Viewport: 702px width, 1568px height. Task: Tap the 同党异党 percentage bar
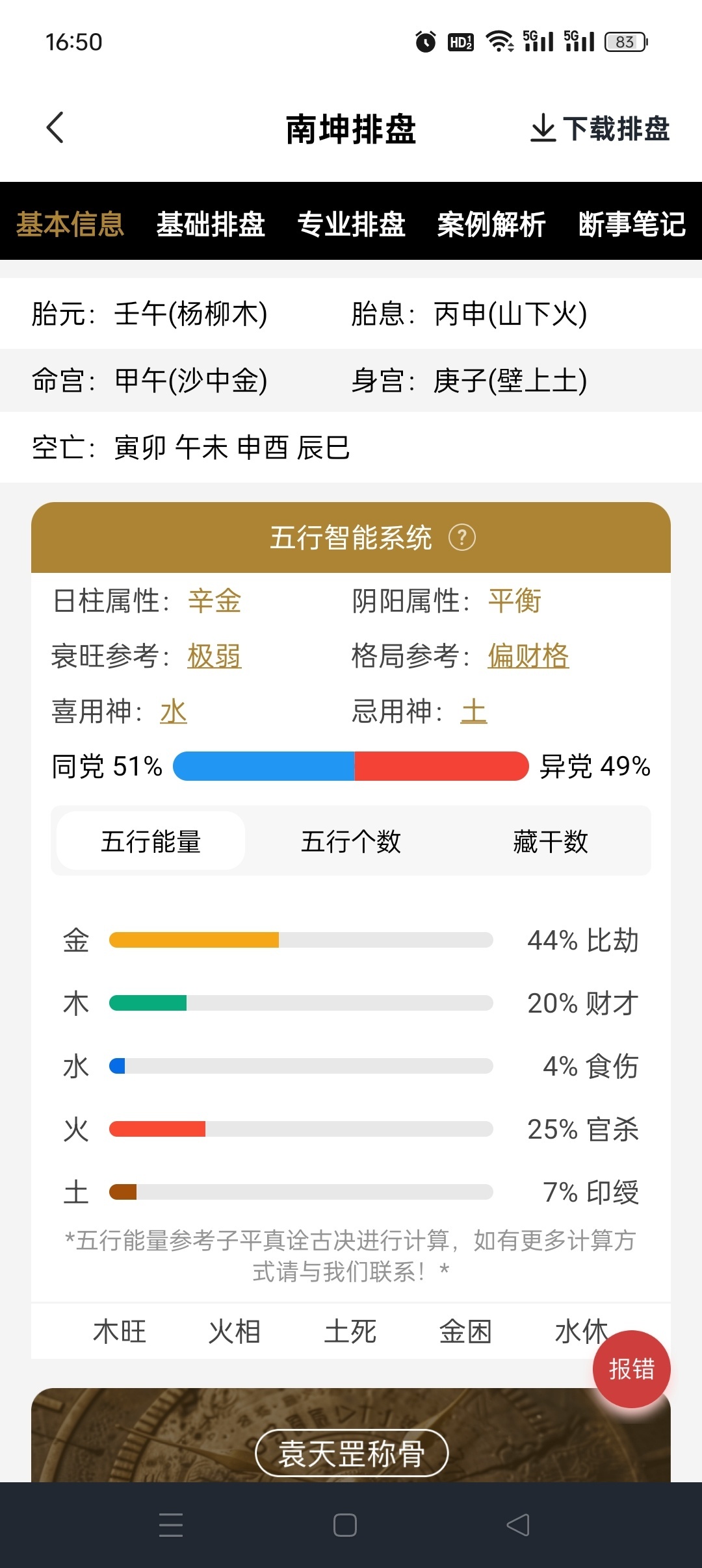[353, 767]
